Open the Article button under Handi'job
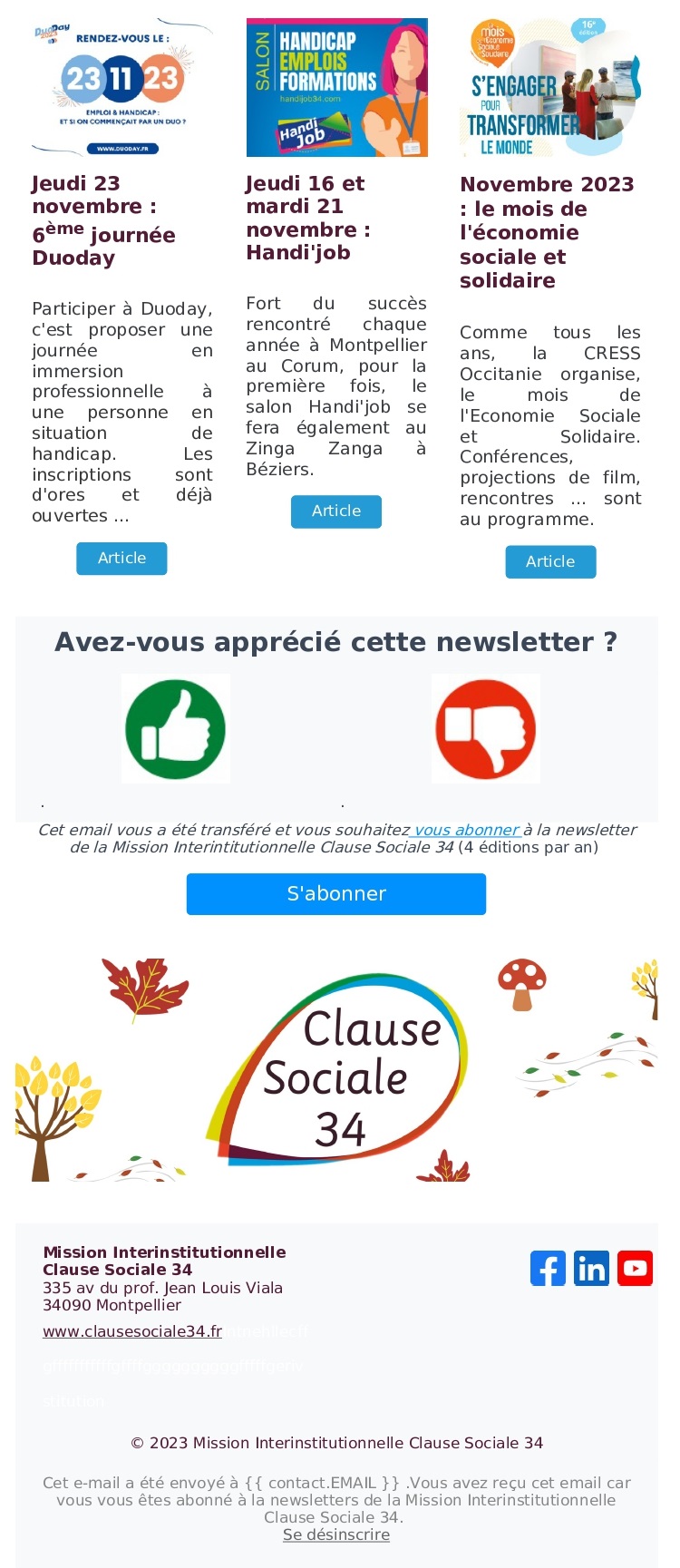The width and height of the screenshot is (680, 1568). pos(335,511)
